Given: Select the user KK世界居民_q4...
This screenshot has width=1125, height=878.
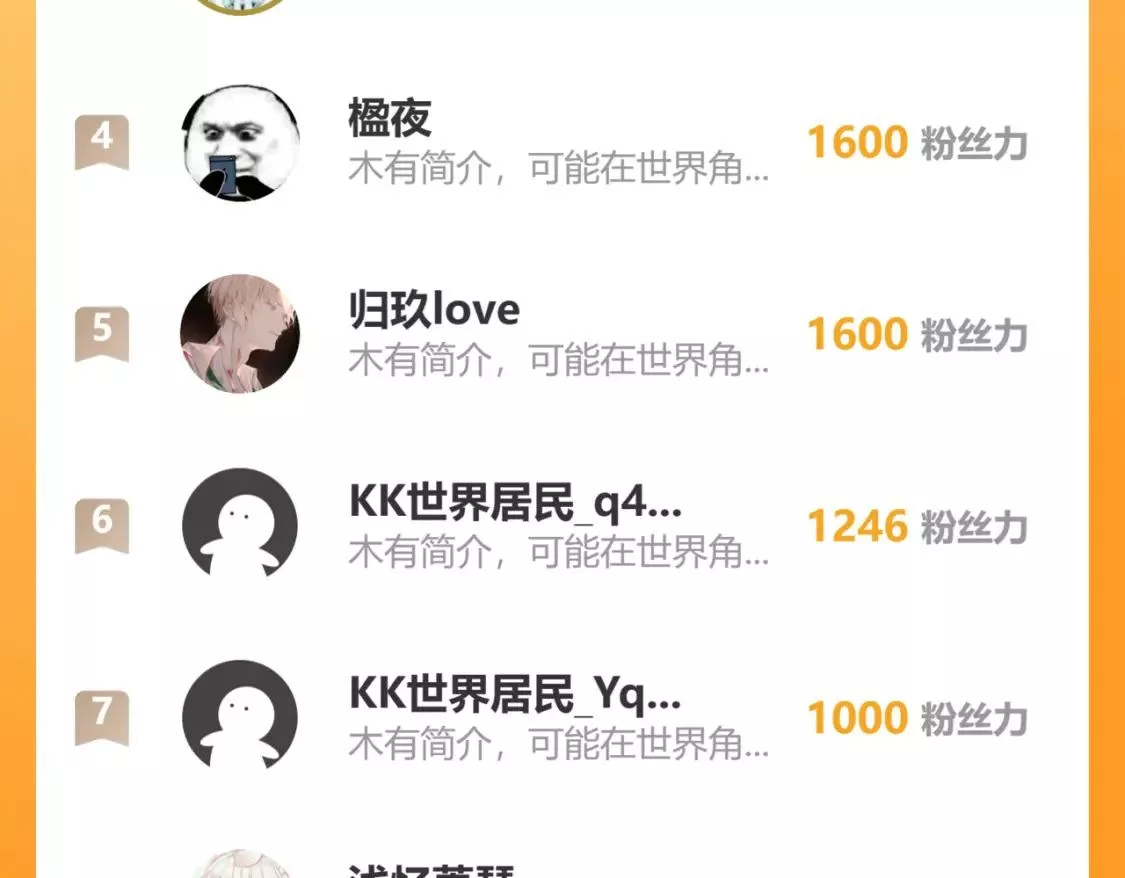Looking at the screenshot, I should click(514, 504).
